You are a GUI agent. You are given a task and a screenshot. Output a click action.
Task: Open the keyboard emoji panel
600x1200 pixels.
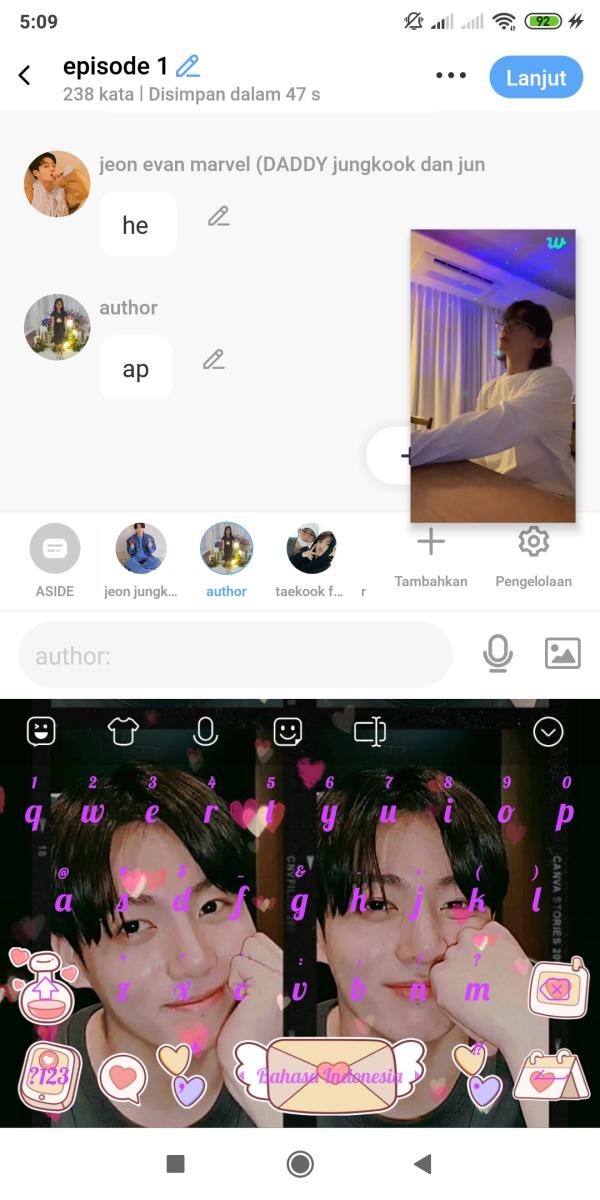pos(288,732)
